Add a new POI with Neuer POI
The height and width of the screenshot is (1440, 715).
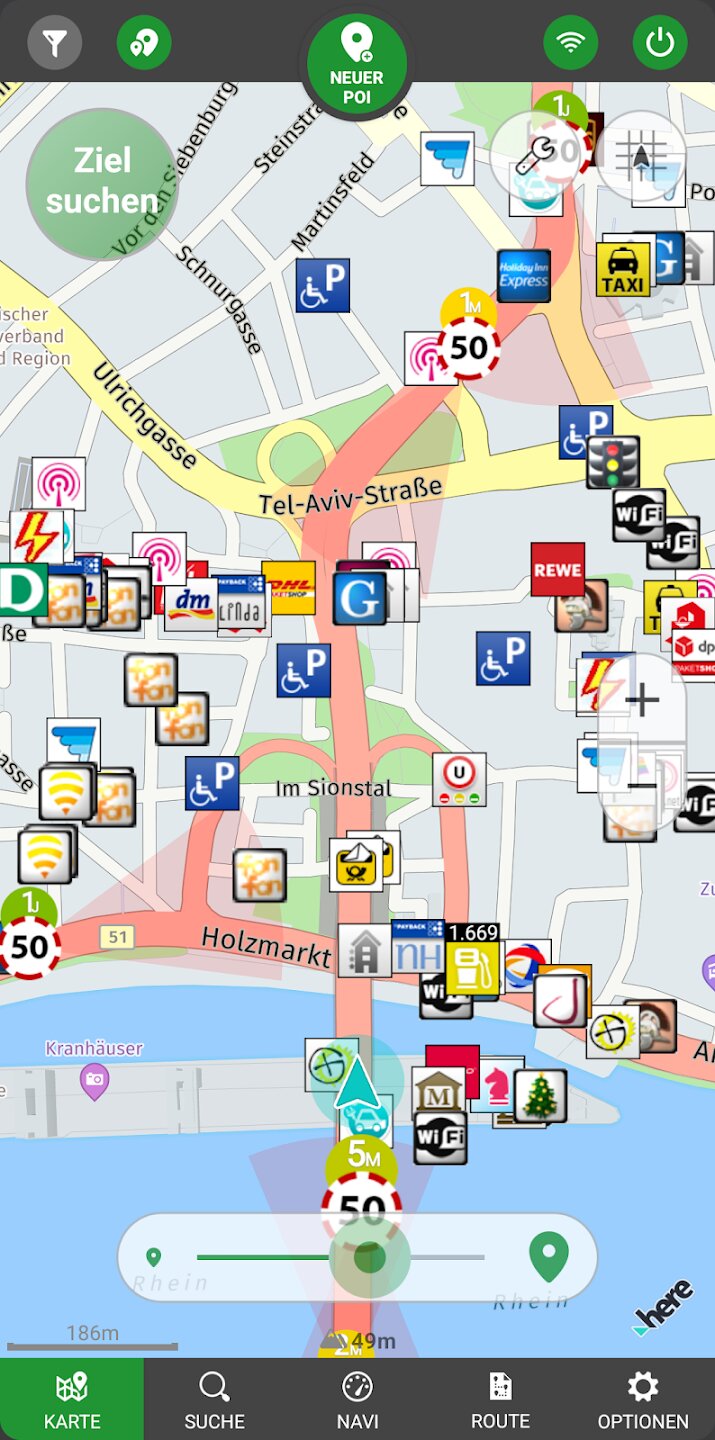(357, 64)
